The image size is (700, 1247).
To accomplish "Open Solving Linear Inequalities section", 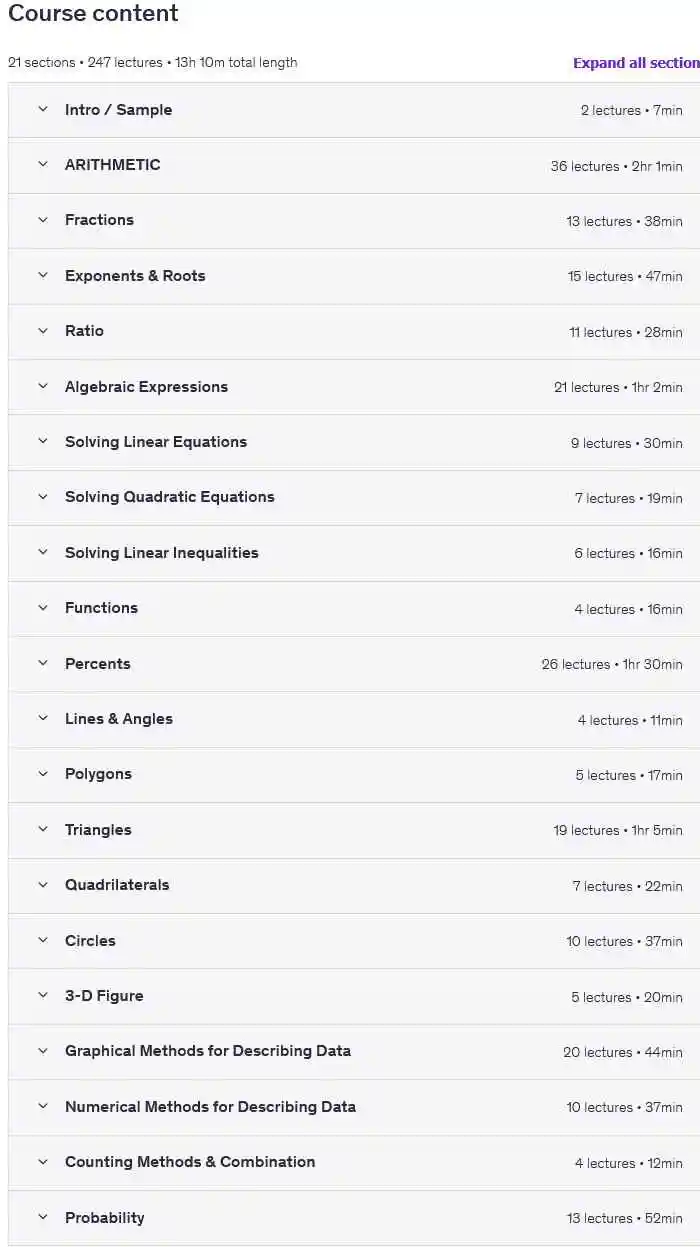I will [161, 553].
